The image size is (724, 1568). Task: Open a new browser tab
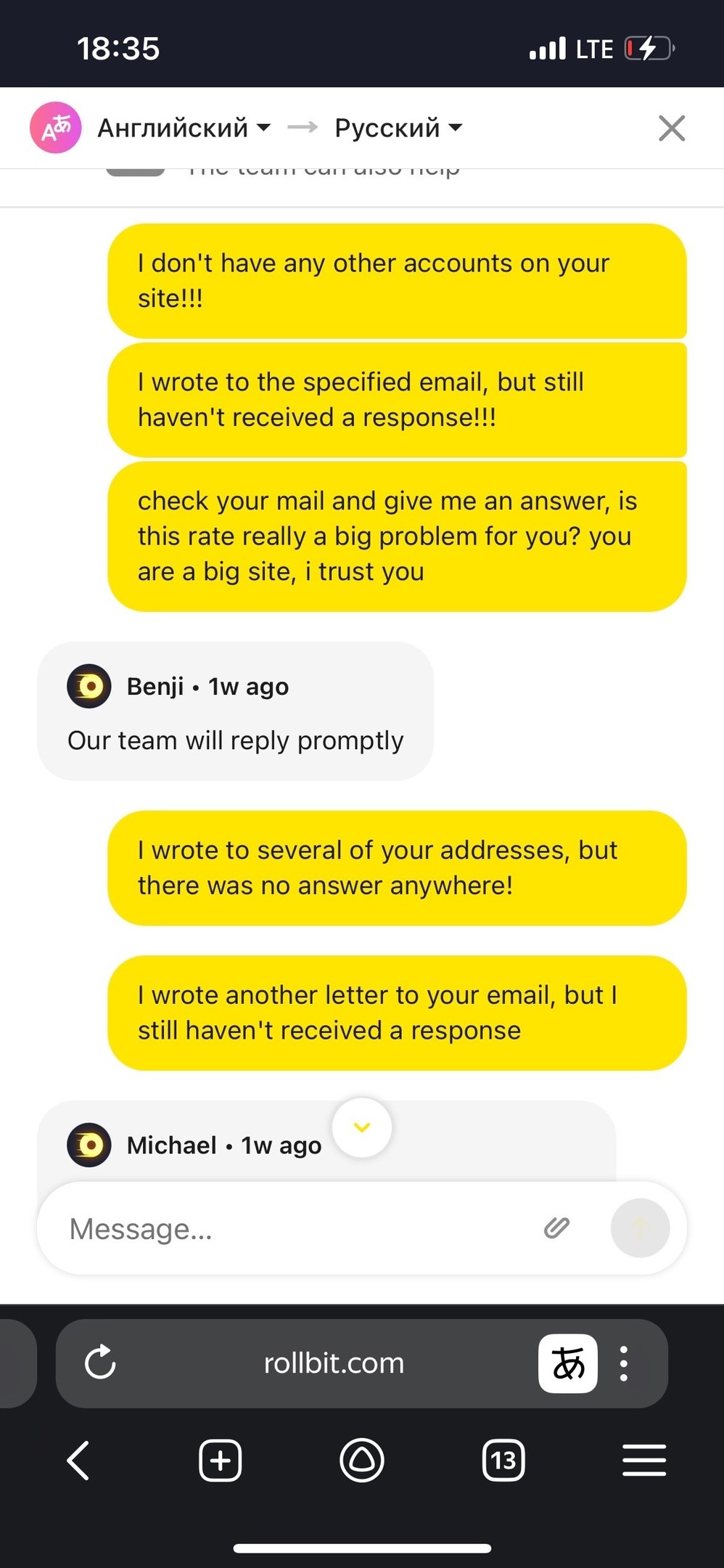pos(220,1460)
